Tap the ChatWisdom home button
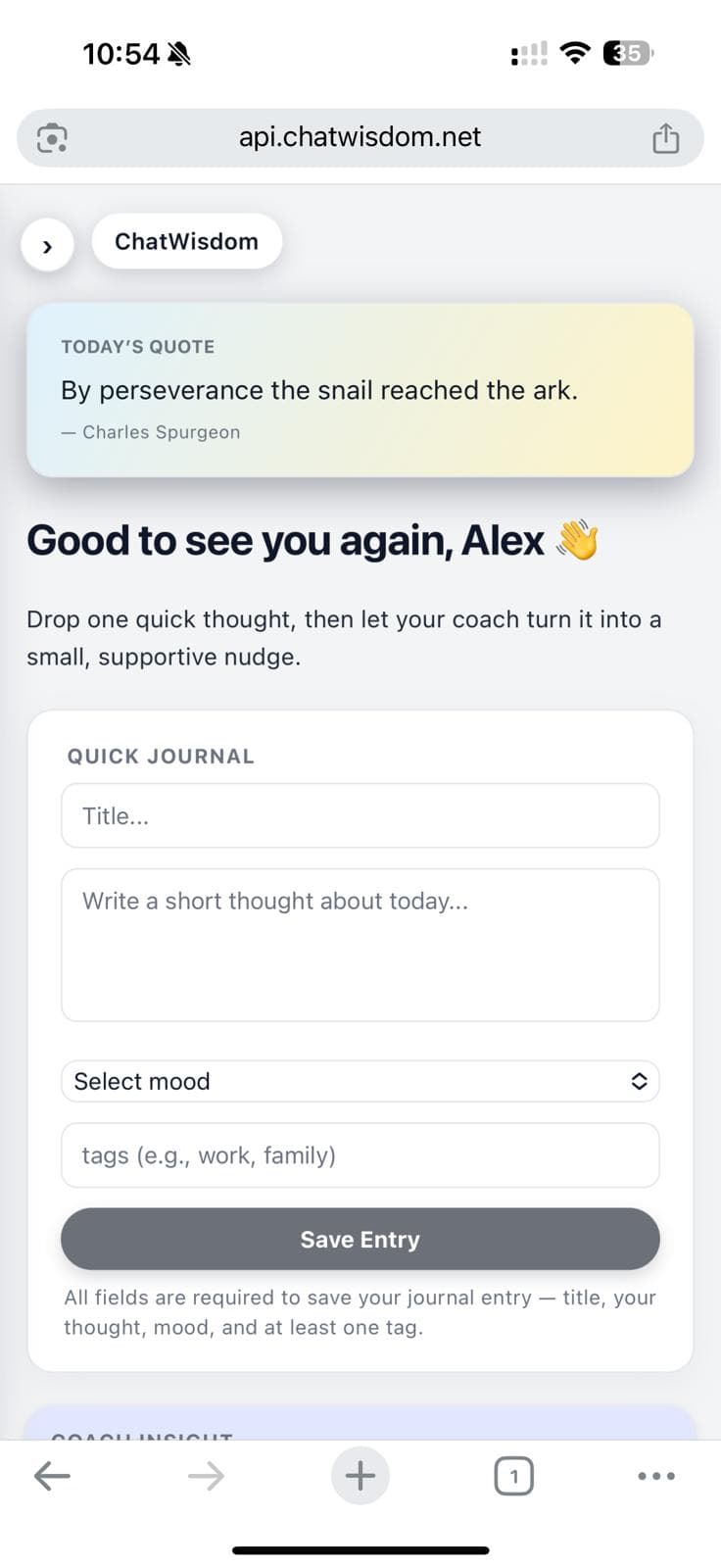The height and width of the screenshot is (1568, 721). pyautogui.click(x=186, y=242)
